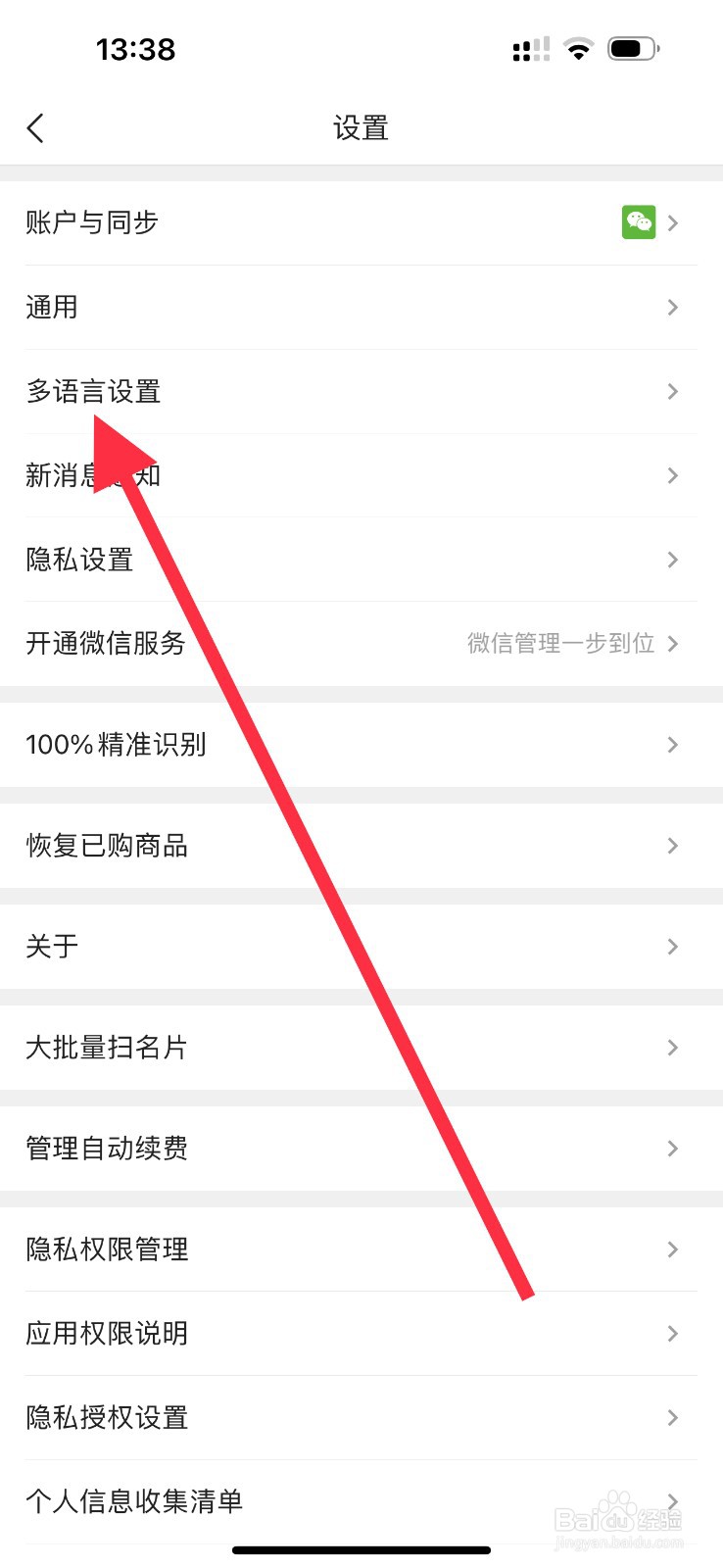Expand the chevron beside 关于
Viewport: 723px width, 1568px height.
[x=672, y=947]
